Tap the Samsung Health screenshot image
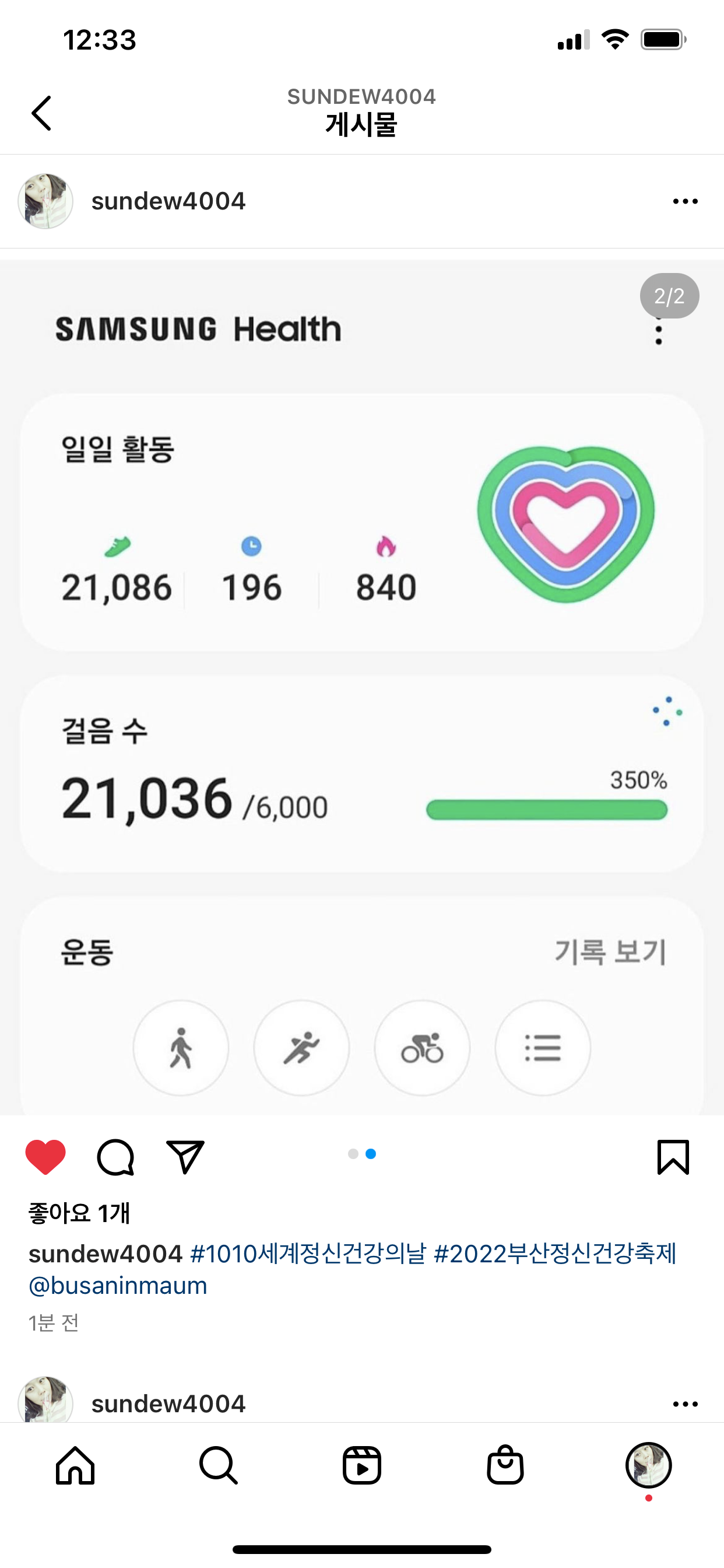The height and width of the screenshot is (1568, 724). (362, 688)
